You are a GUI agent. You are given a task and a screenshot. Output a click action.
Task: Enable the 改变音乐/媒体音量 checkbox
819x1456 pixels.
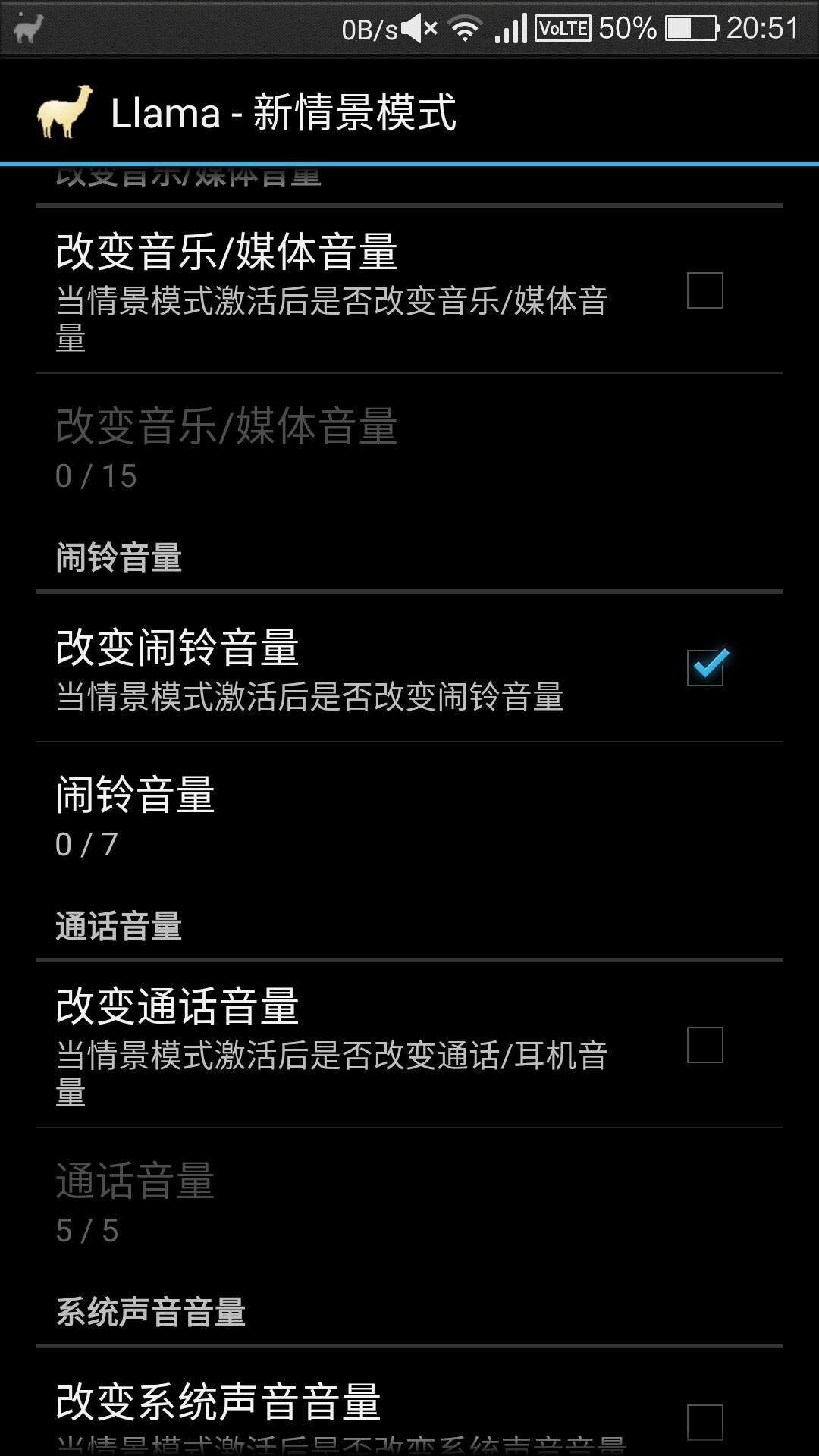[x=704, y=290]
